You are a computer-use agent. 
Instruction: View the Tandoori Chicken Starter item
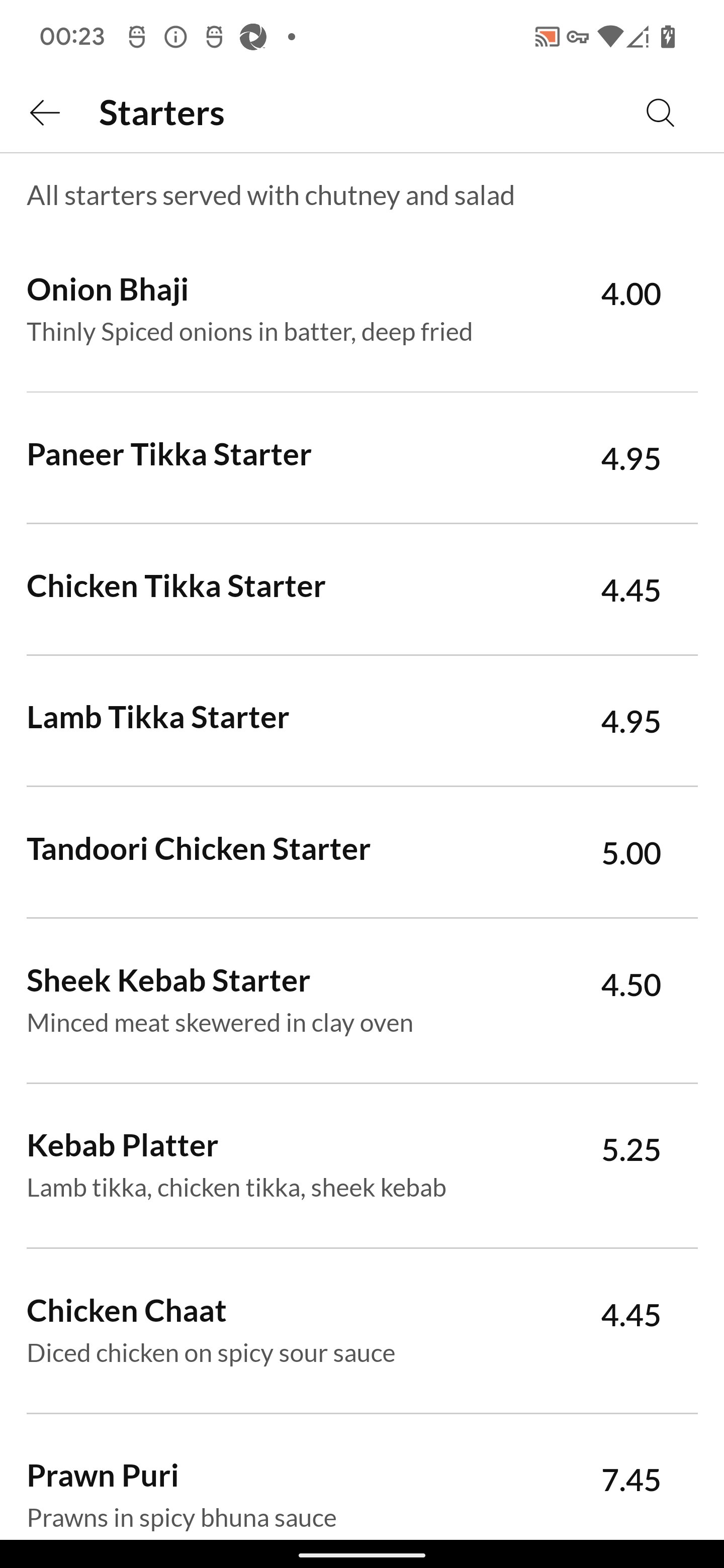pos(361,851)
